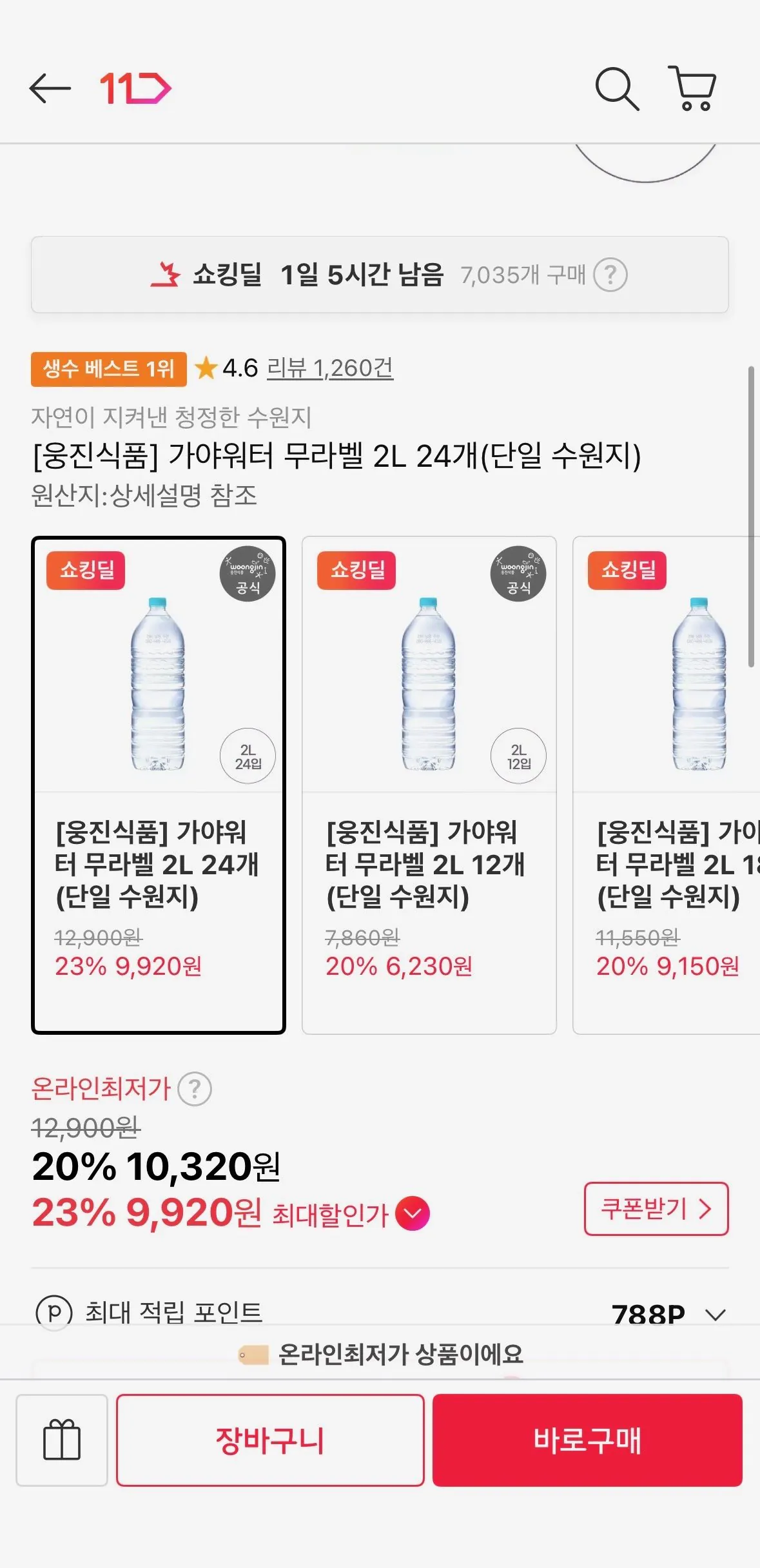Viewport: 760px width, 1568px height.
Task: Tap the help icon beside 7,035개 구매
Action: click(x=610, y=275)
